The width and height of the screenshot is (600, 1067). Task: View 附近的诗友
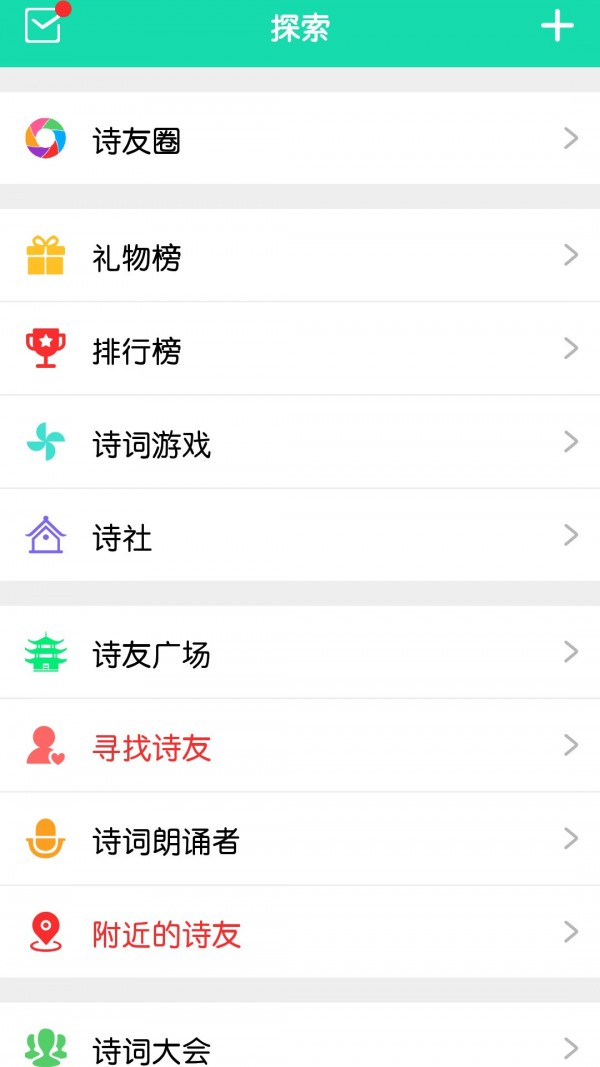click(x=300, y=933)
